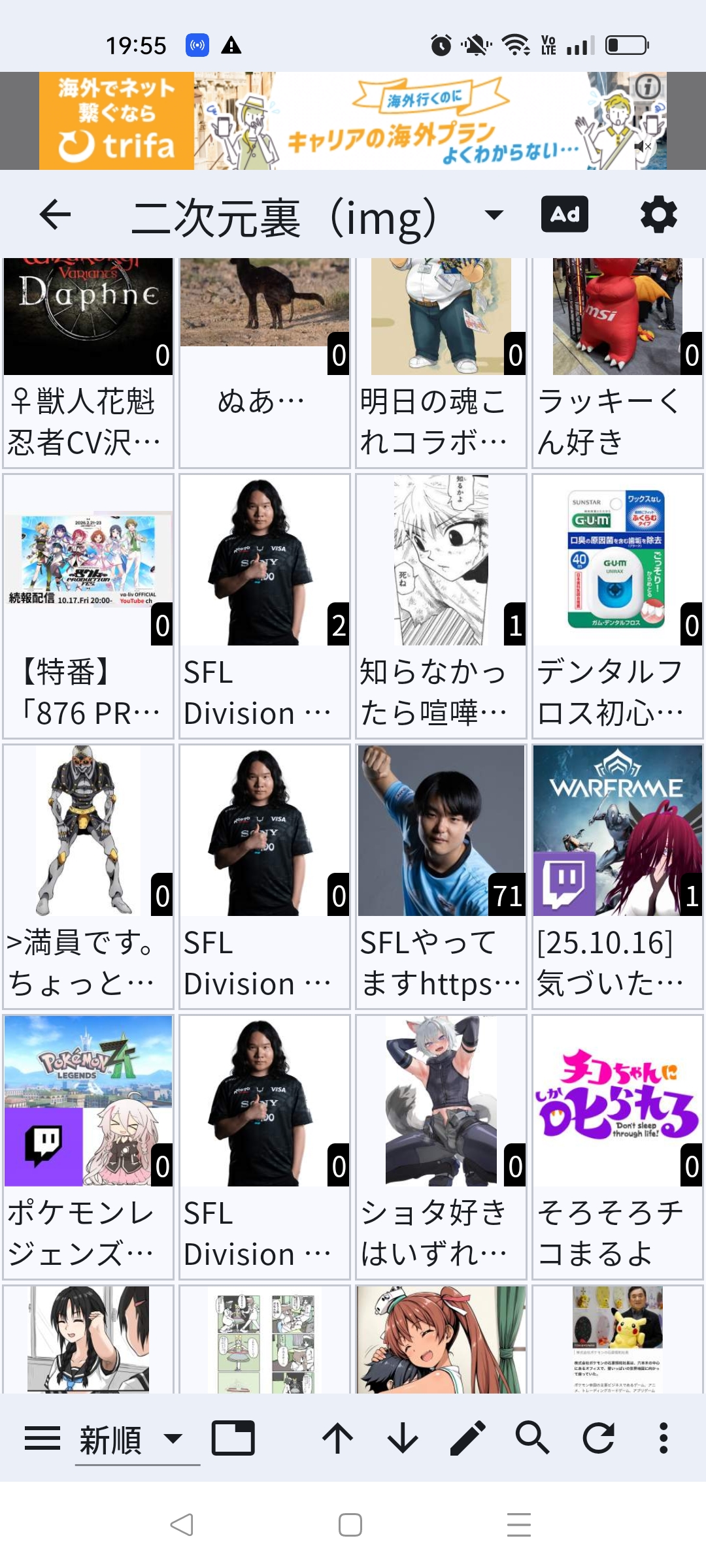The height and width of the screenshot is (1568, 706).
Task: Open the ♀獣人花魁 thread
Action: pyautogui.click(x=88, y=363)
